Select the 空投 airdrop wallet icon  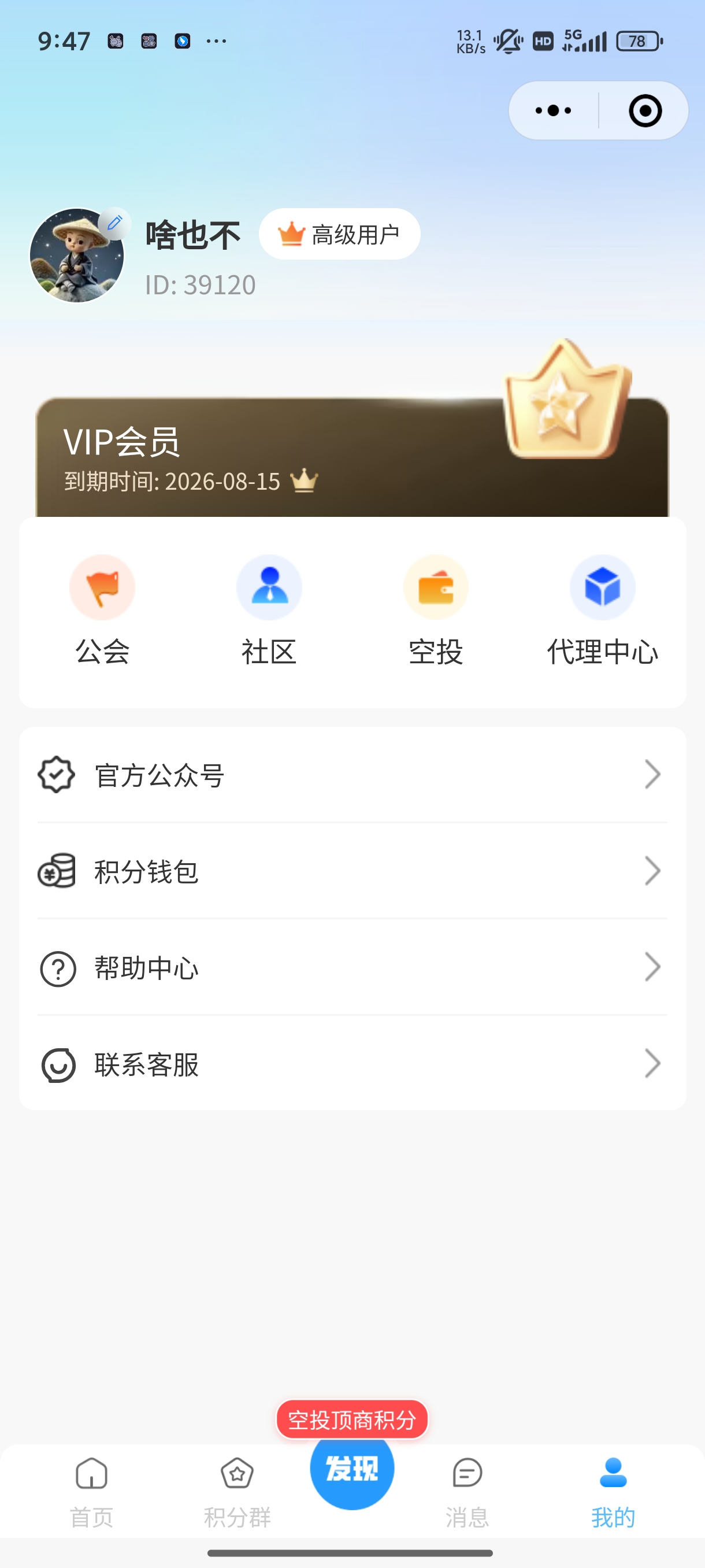point(436,587)
